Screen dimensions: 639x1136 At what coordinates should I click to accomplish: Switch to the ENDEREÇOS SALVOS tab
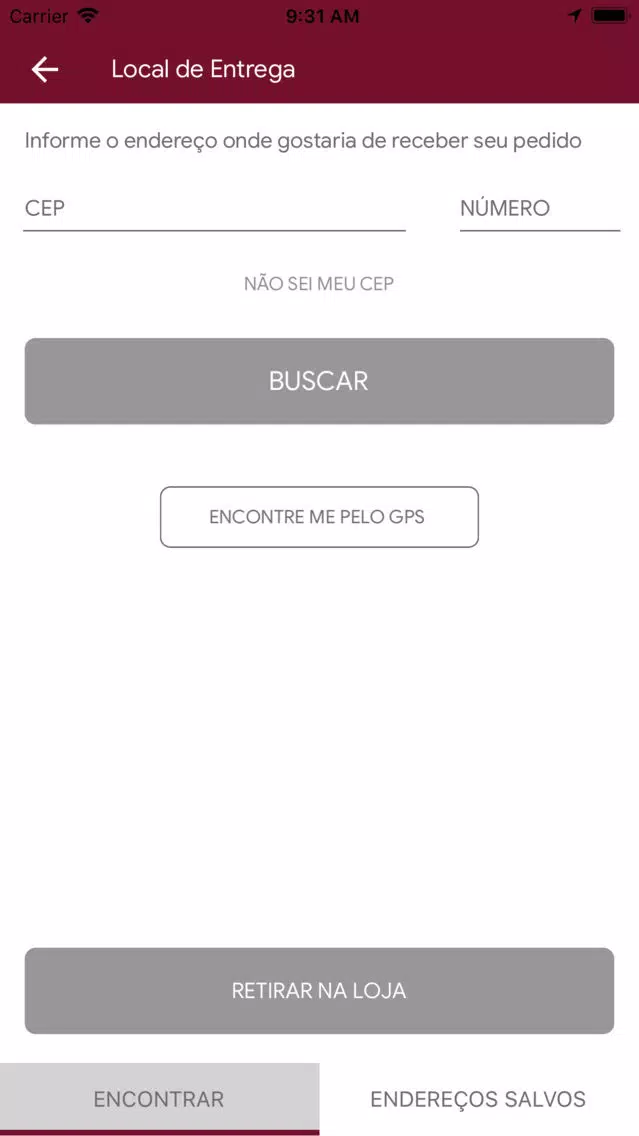pyautogui.click(x=479, y=1099)
